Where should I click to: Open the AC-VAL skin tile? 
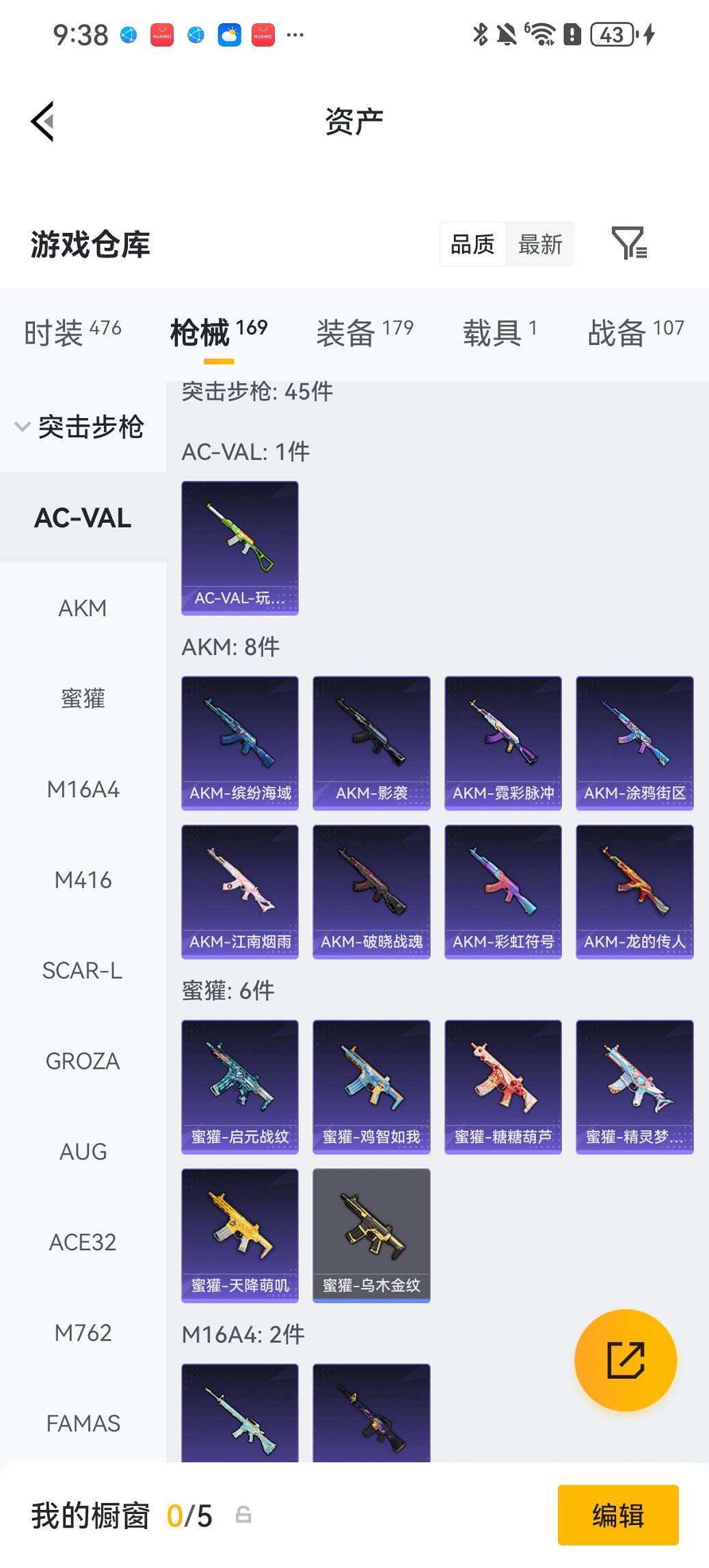pos(240,547)
